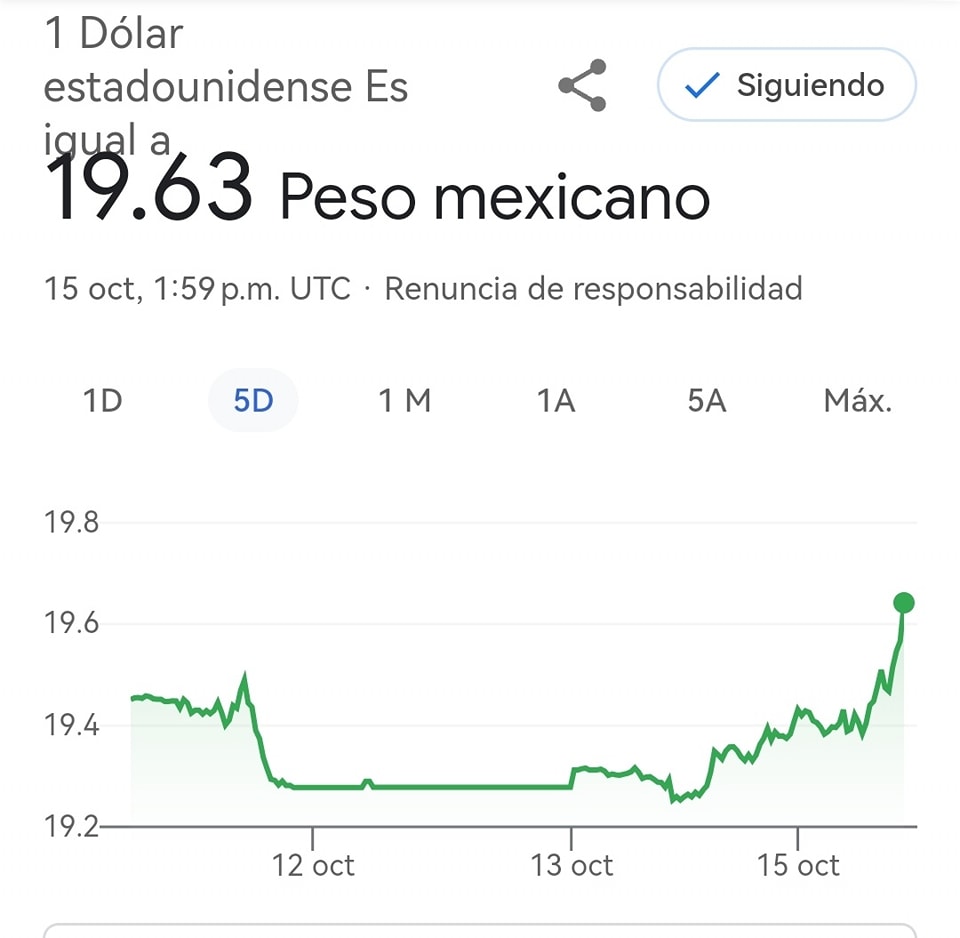
Task: View the 5A five-year chart
Action: pos(706,402)
